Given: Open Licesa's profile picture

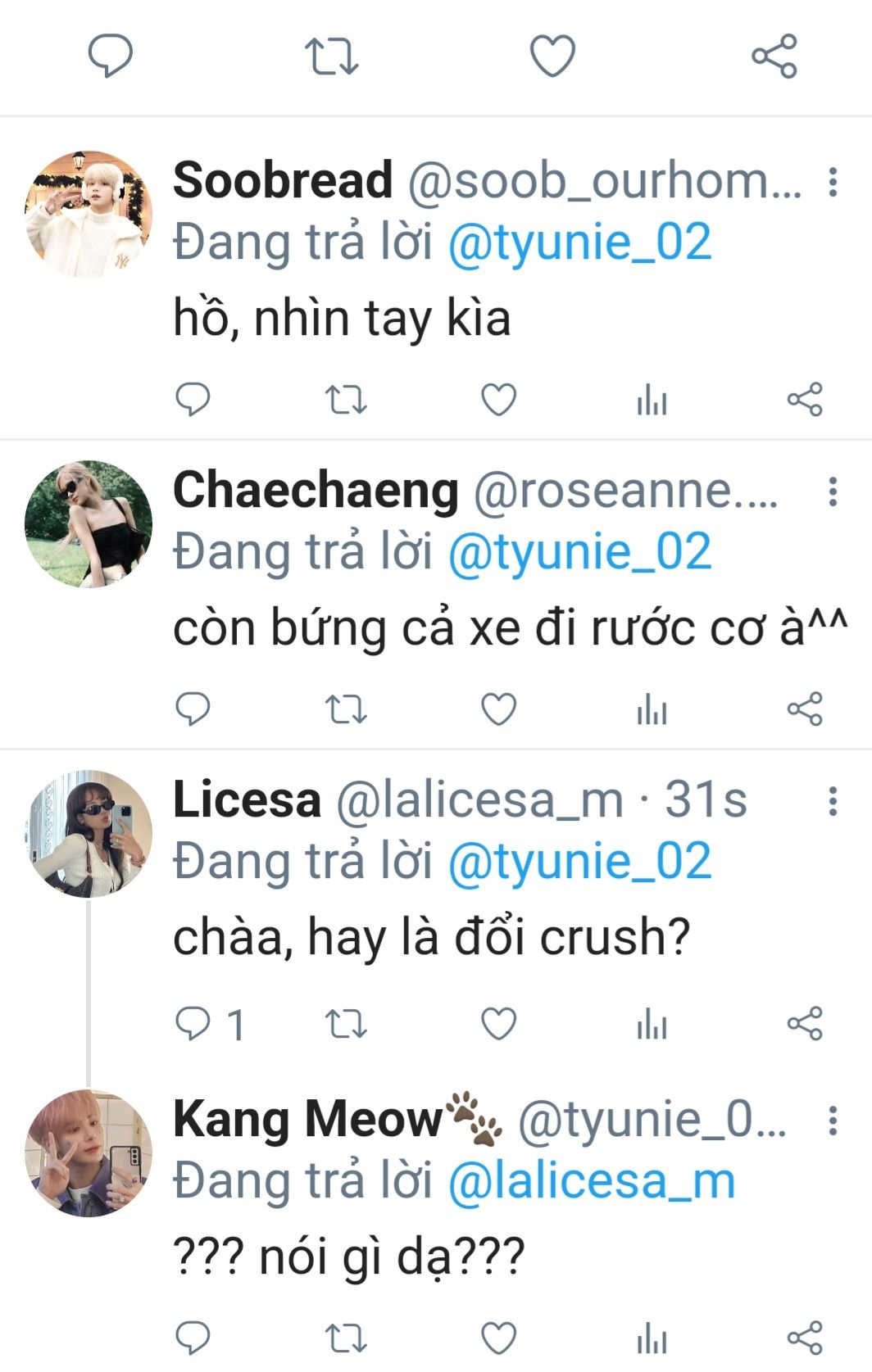Looking at the screenshot, I should [89, 834].
